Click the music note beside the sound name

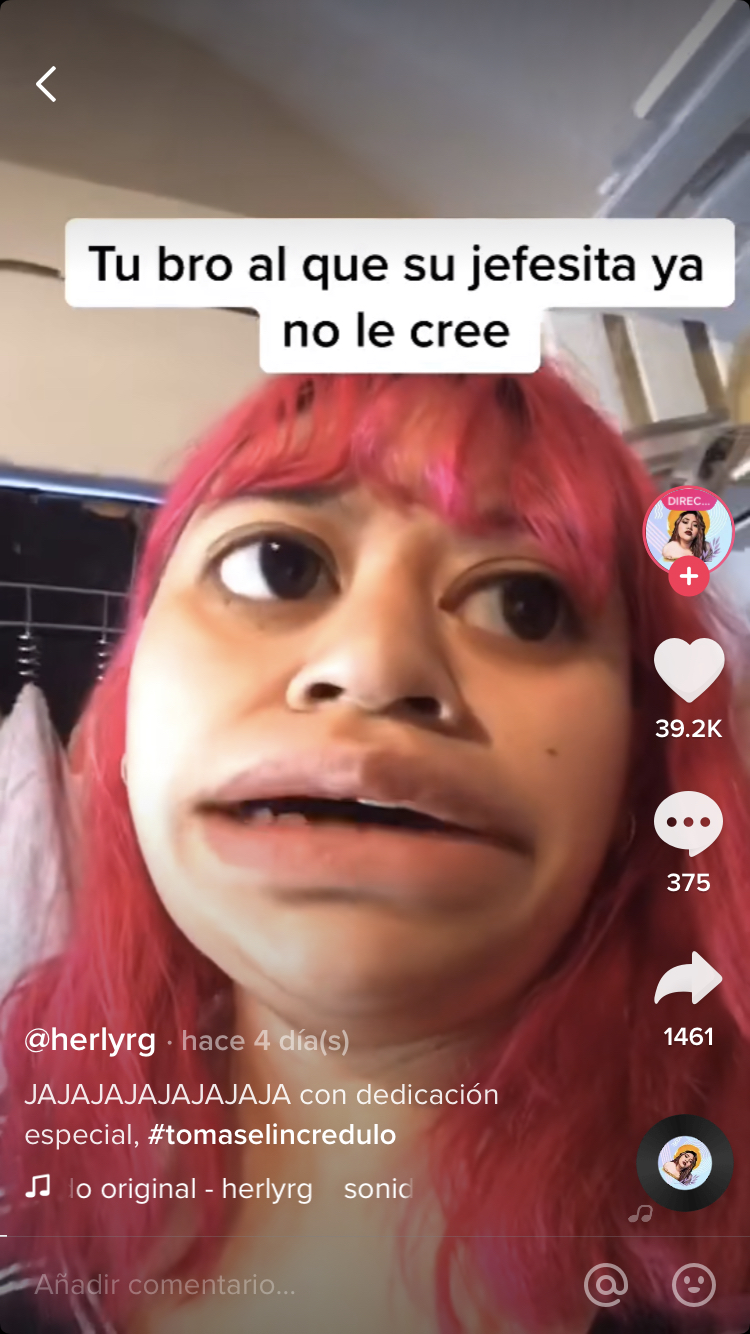38,1188
